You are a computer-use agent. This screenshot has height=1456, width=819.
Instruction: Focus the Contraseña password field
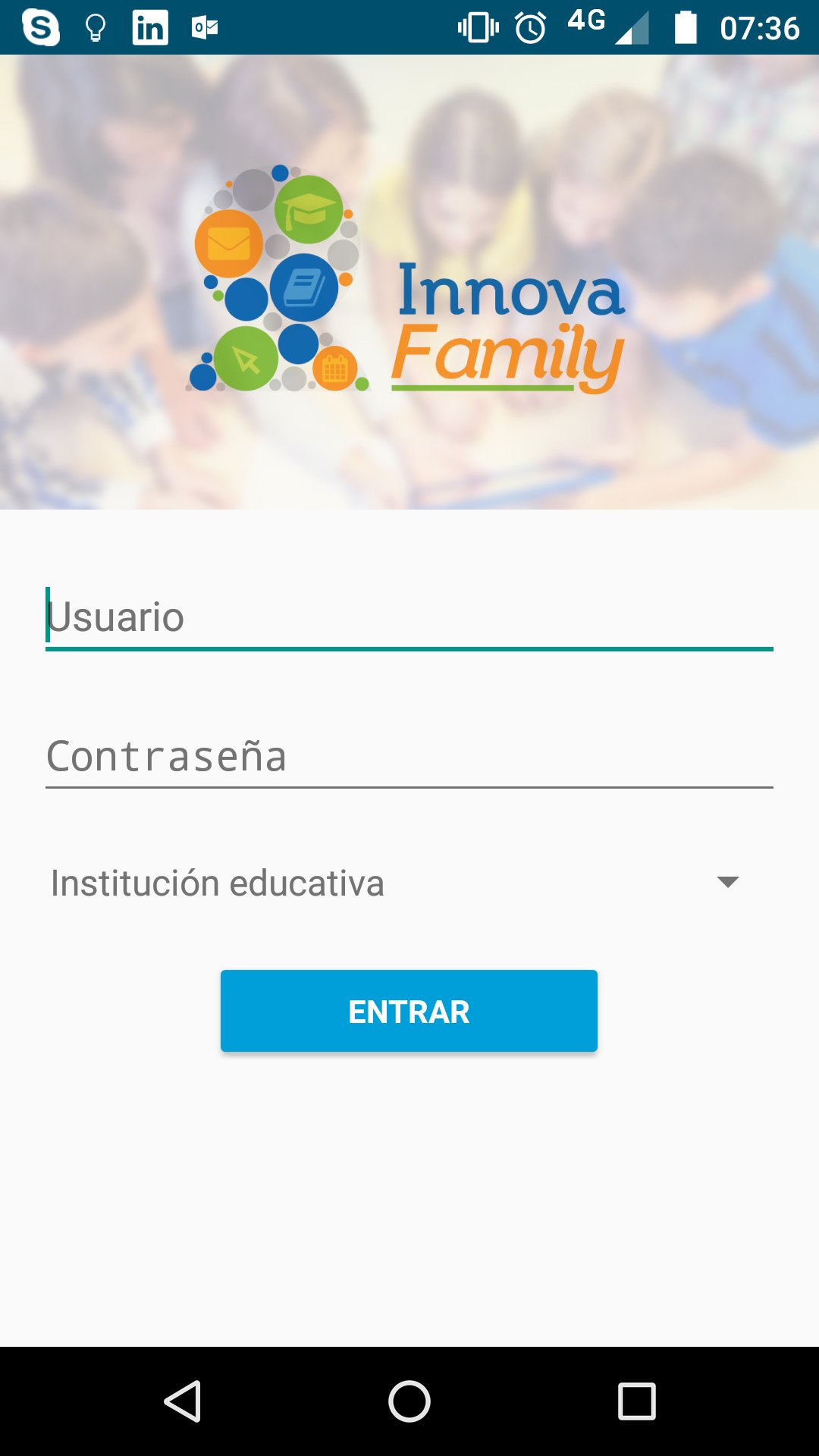click(409, 755)
